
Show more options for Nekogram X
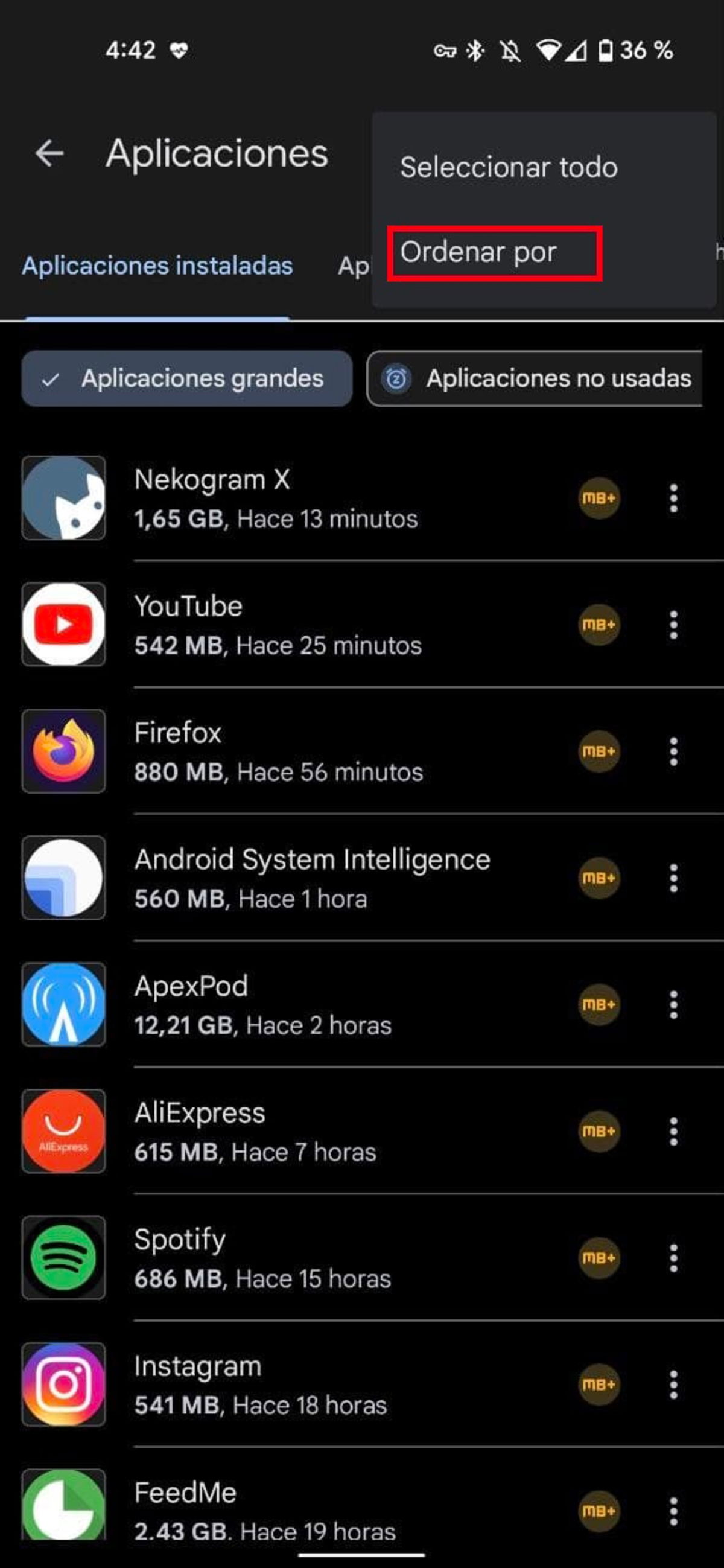click(x=673, y=499)
